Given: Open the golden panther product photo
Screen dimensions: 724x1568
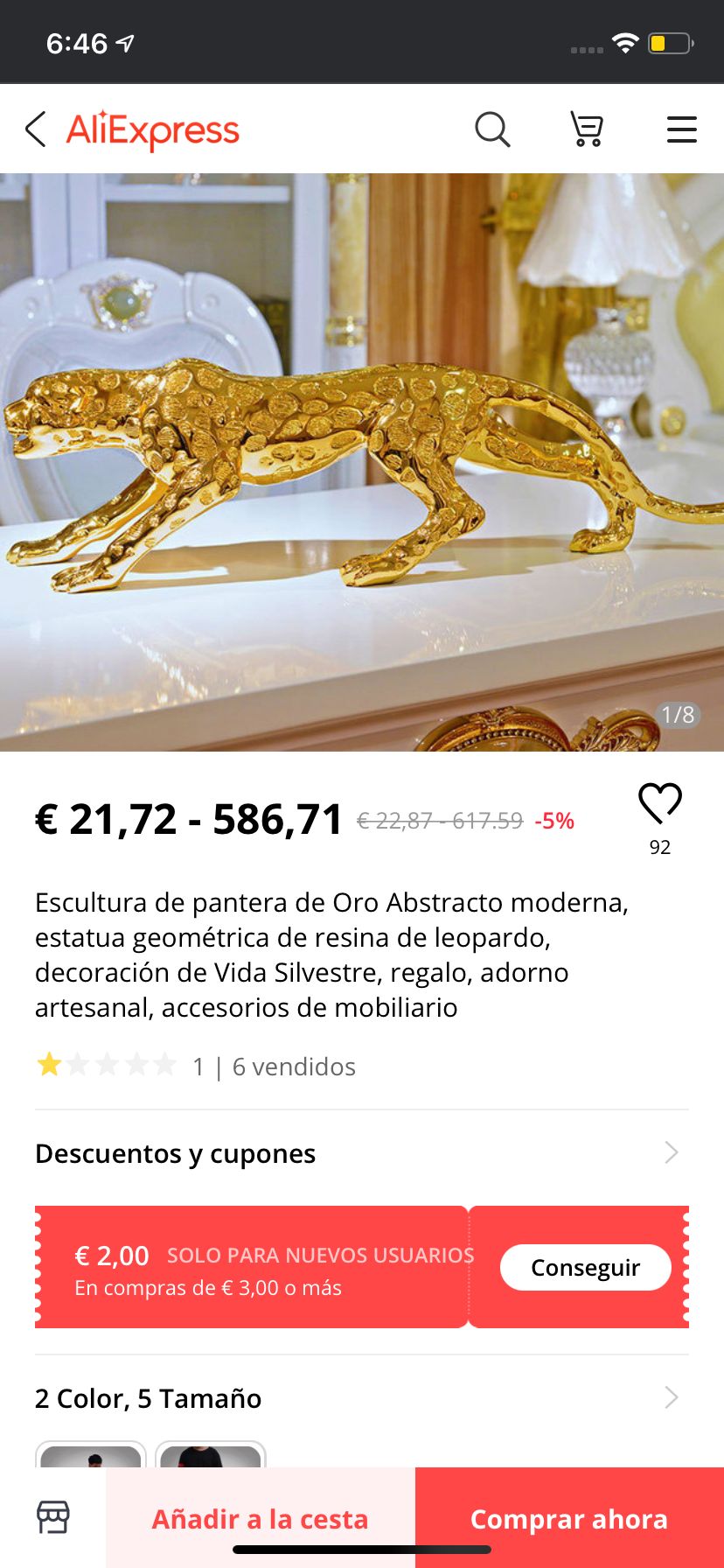Looking at the screenshot, I should click(362, 462).
